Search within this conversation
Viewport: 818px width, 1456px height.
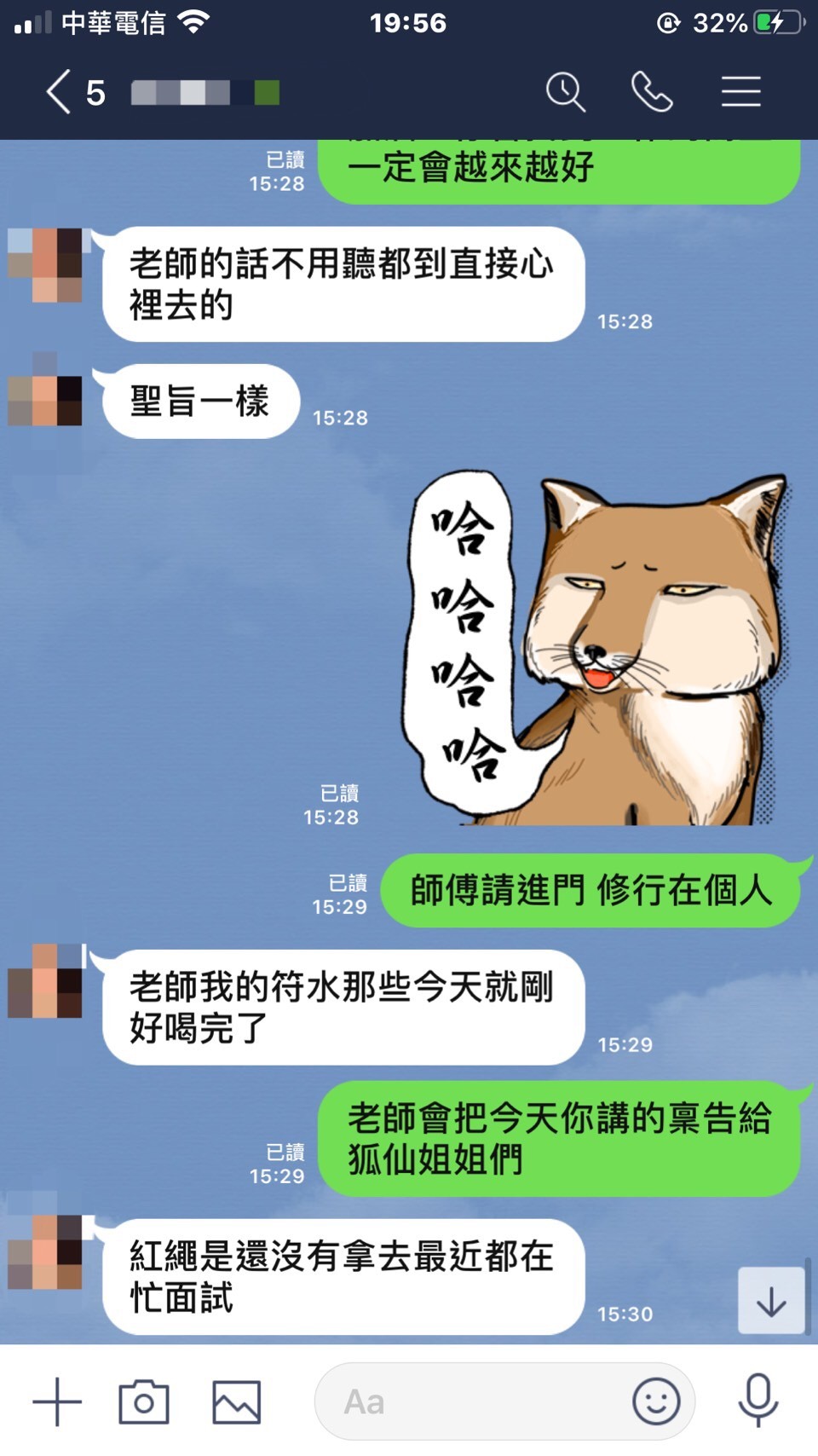(565, 92)
